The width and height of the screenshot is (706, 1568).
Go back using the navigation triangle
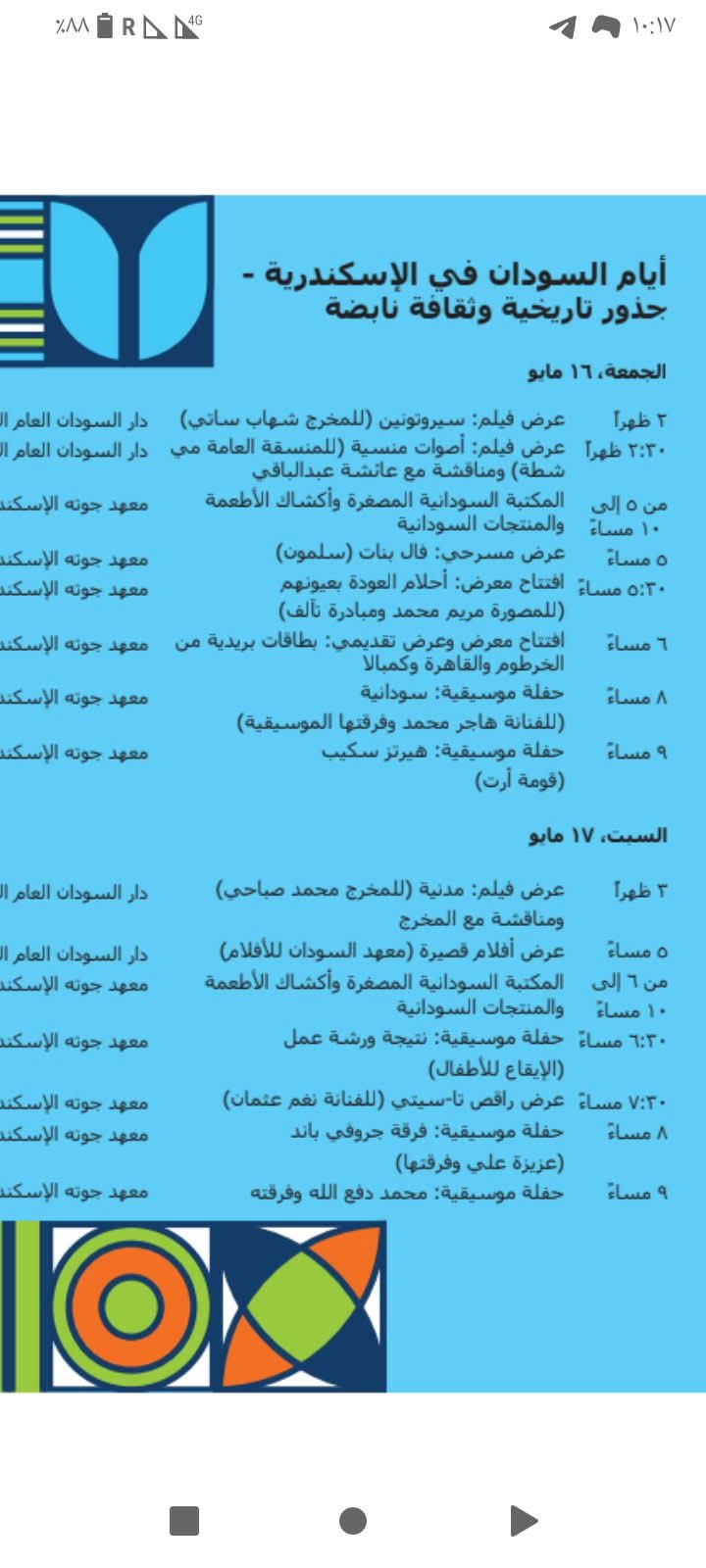point(524,1520)
